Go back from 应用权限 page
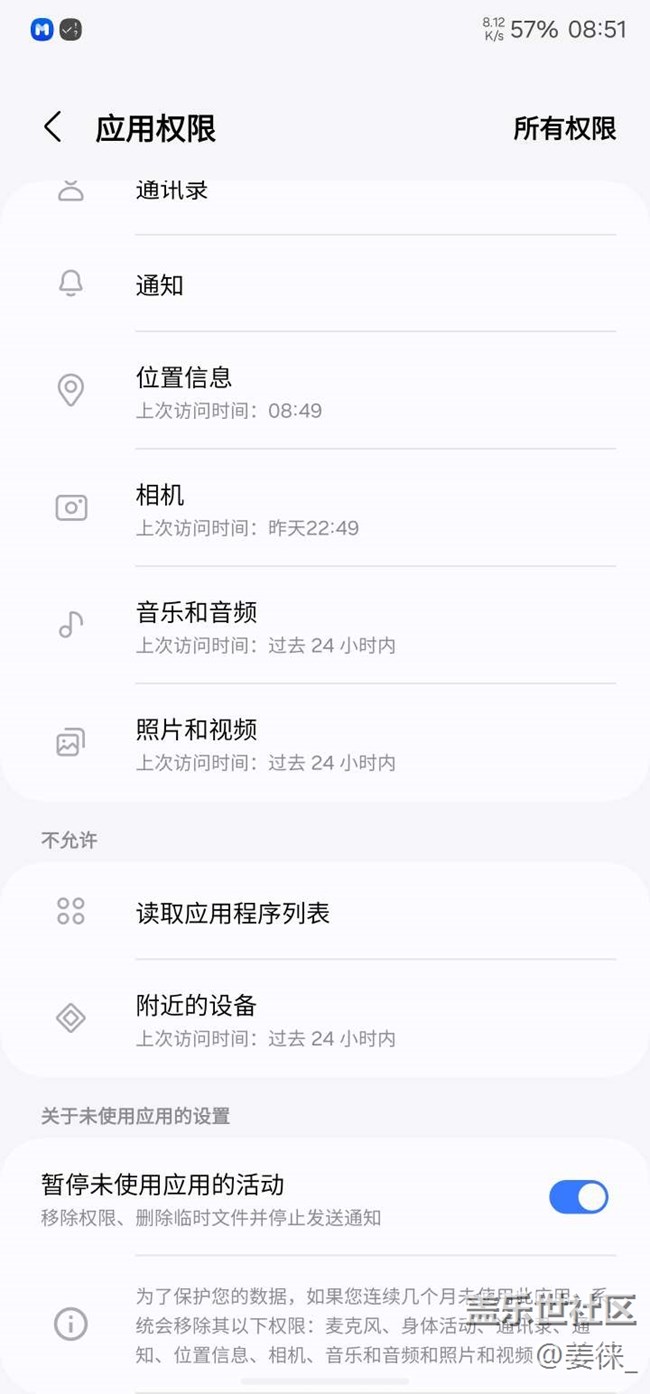This screenshot has height=1394, width=650. pos(53,128)
